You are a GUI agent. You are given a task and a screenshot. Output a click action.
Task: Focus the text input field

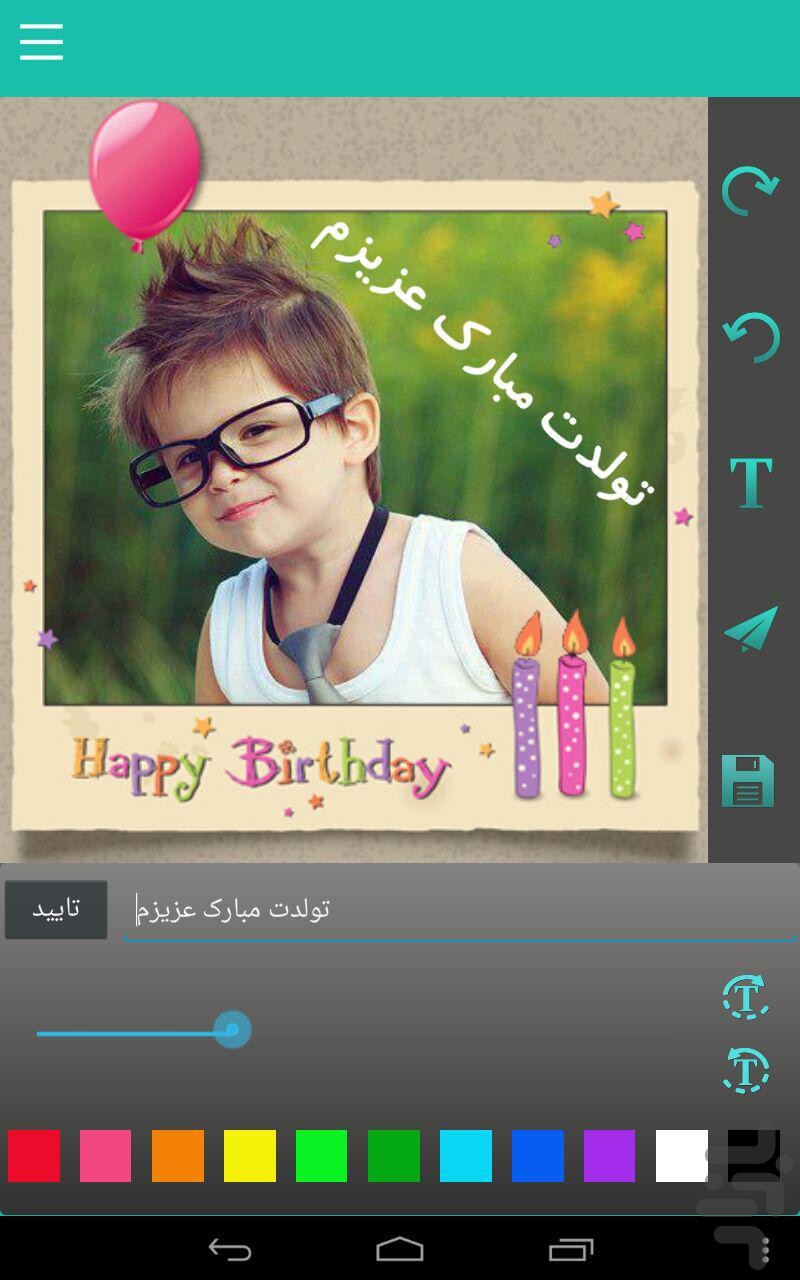coord(459,910)
